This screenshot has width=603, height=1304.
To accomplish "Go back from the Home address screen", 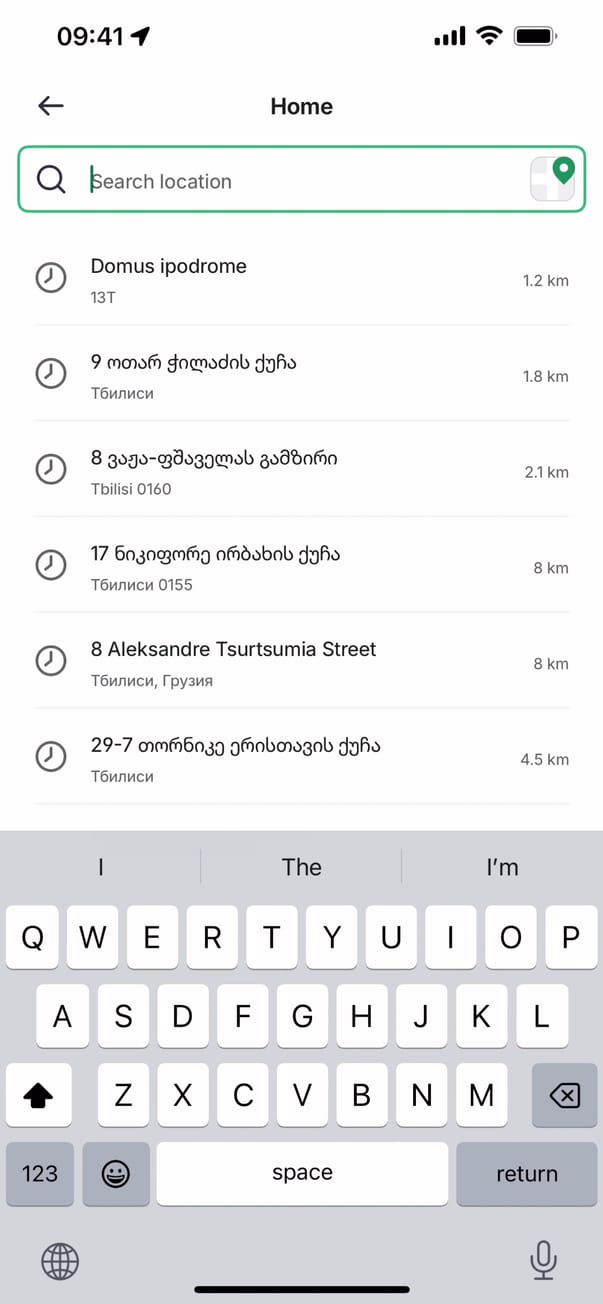I will (x=50, y=106).
